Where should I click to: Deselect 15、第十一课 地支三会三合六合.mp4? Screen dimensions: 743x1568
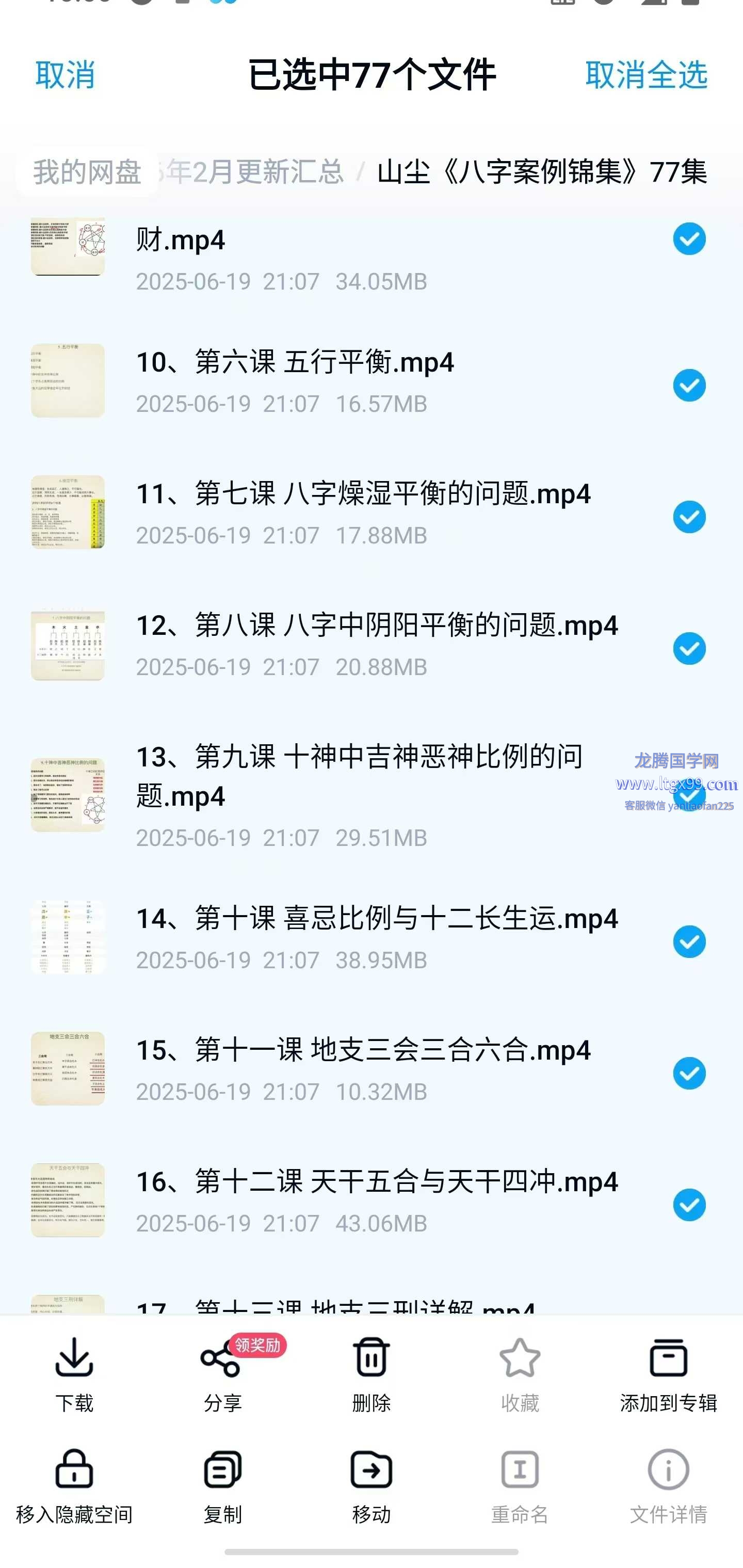(x=689, y=1073)
